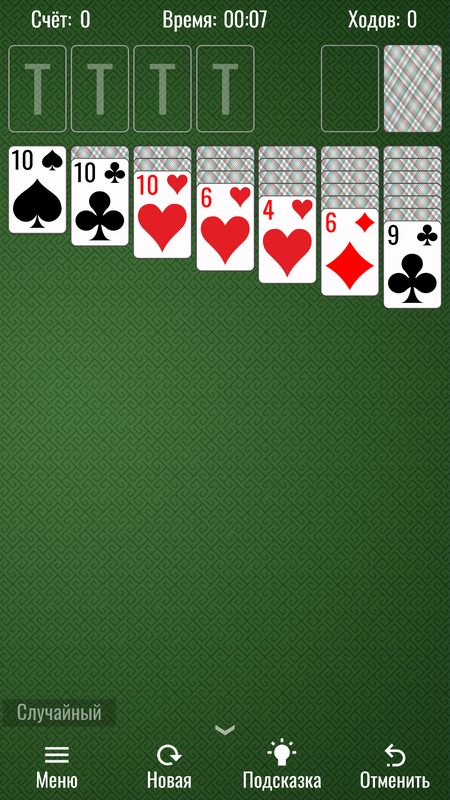This screenshot has width=450, height=800.
Task: Select the 10 of hearts card
Action: (162, 215)
